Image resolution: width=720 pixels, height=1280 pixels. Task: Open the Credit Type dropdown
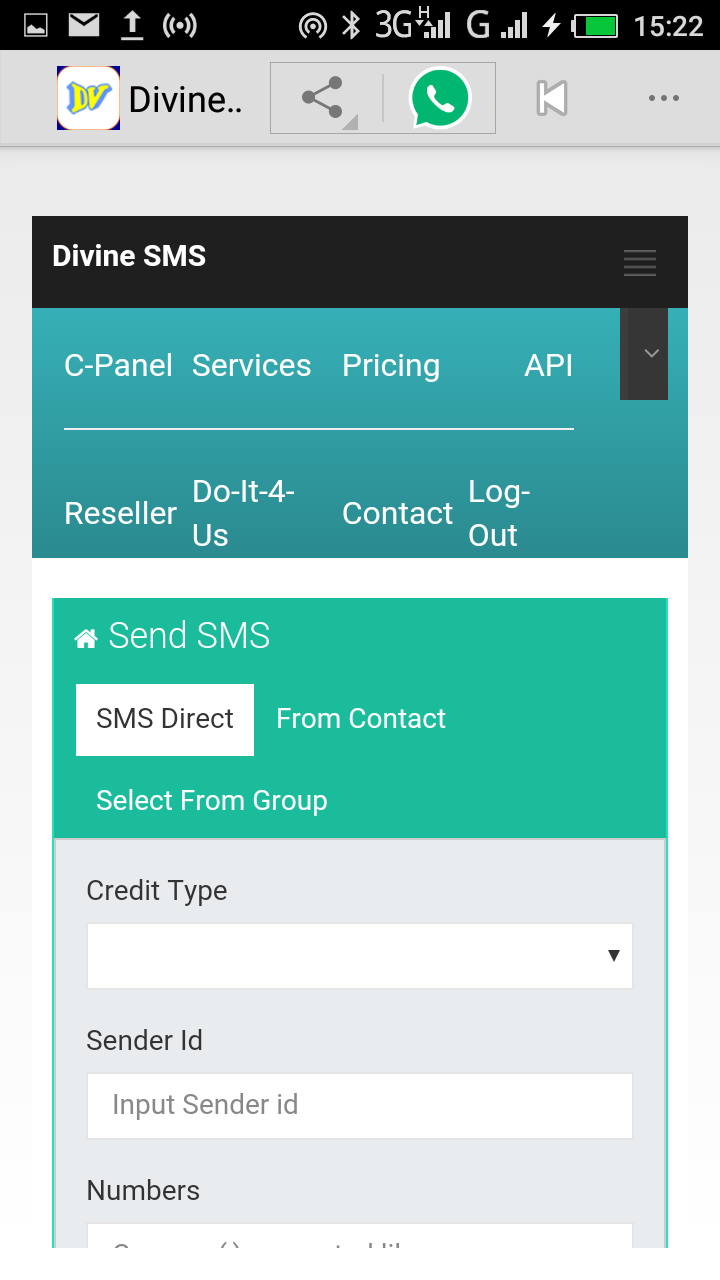click(x=360, y=956)
